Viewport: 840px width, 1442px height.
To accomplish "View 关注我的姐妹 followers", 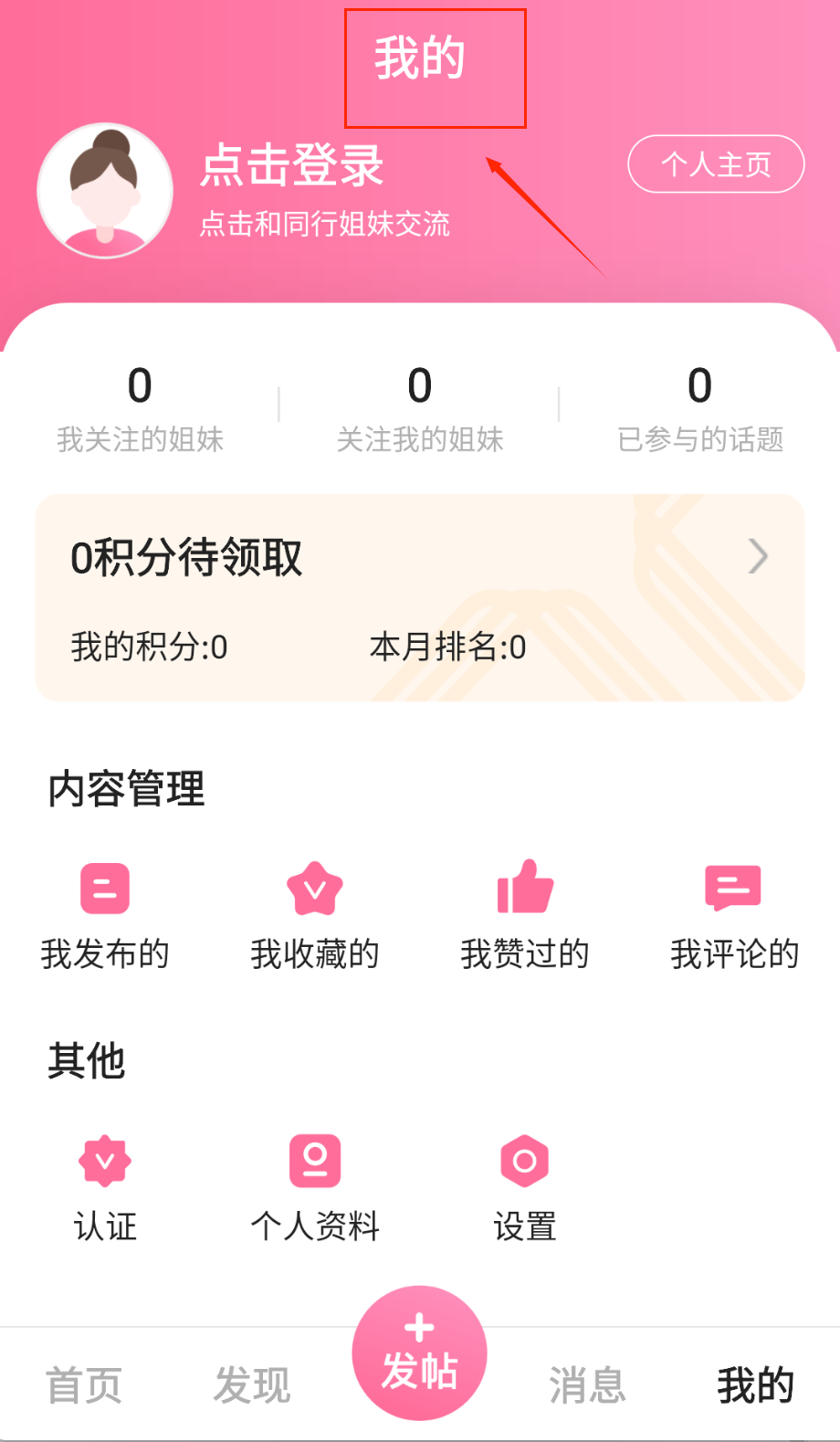I will [x=420, y=407].
